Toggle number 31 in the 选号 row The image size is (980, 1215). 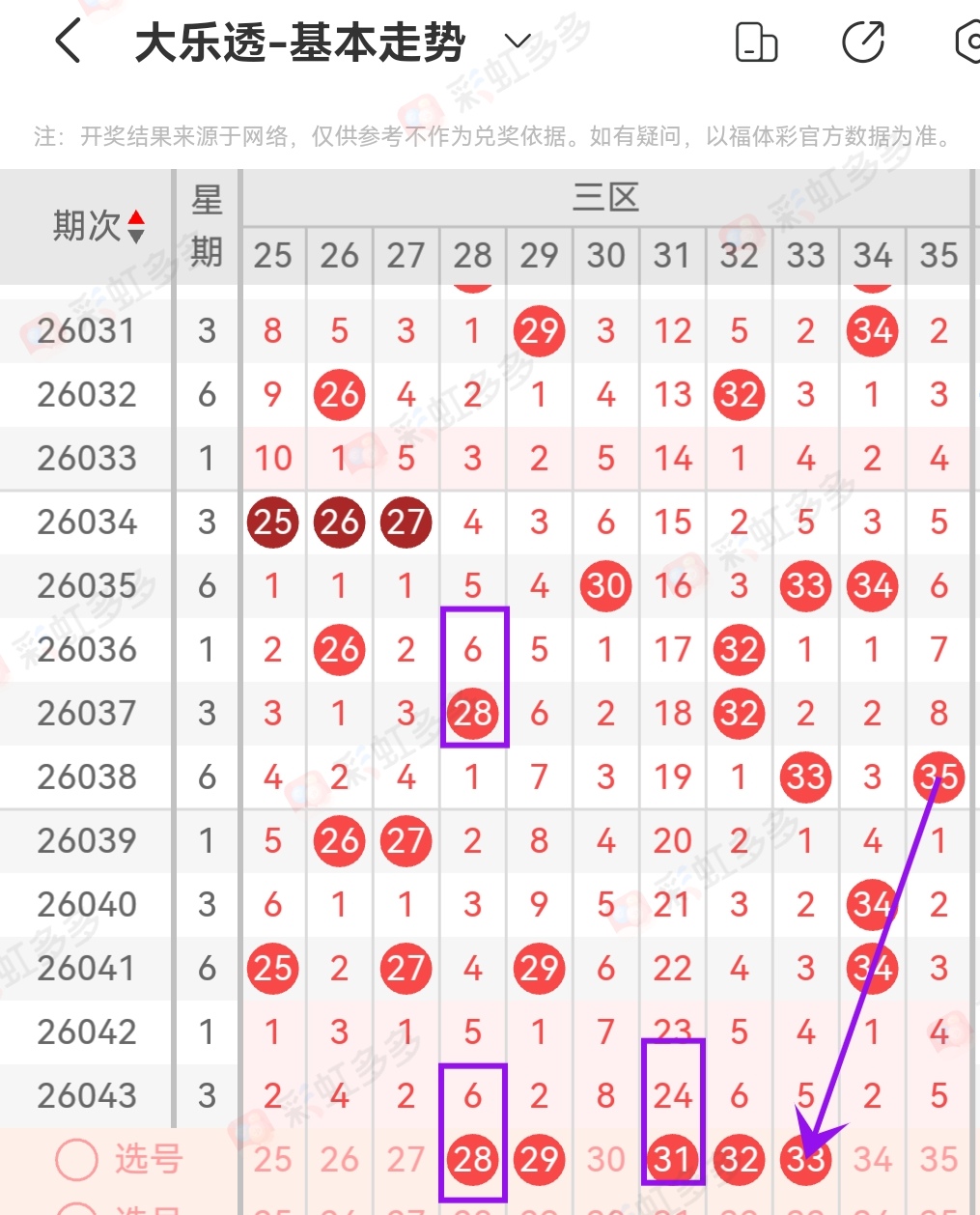pyautogui.click(x=672, y=1159)
